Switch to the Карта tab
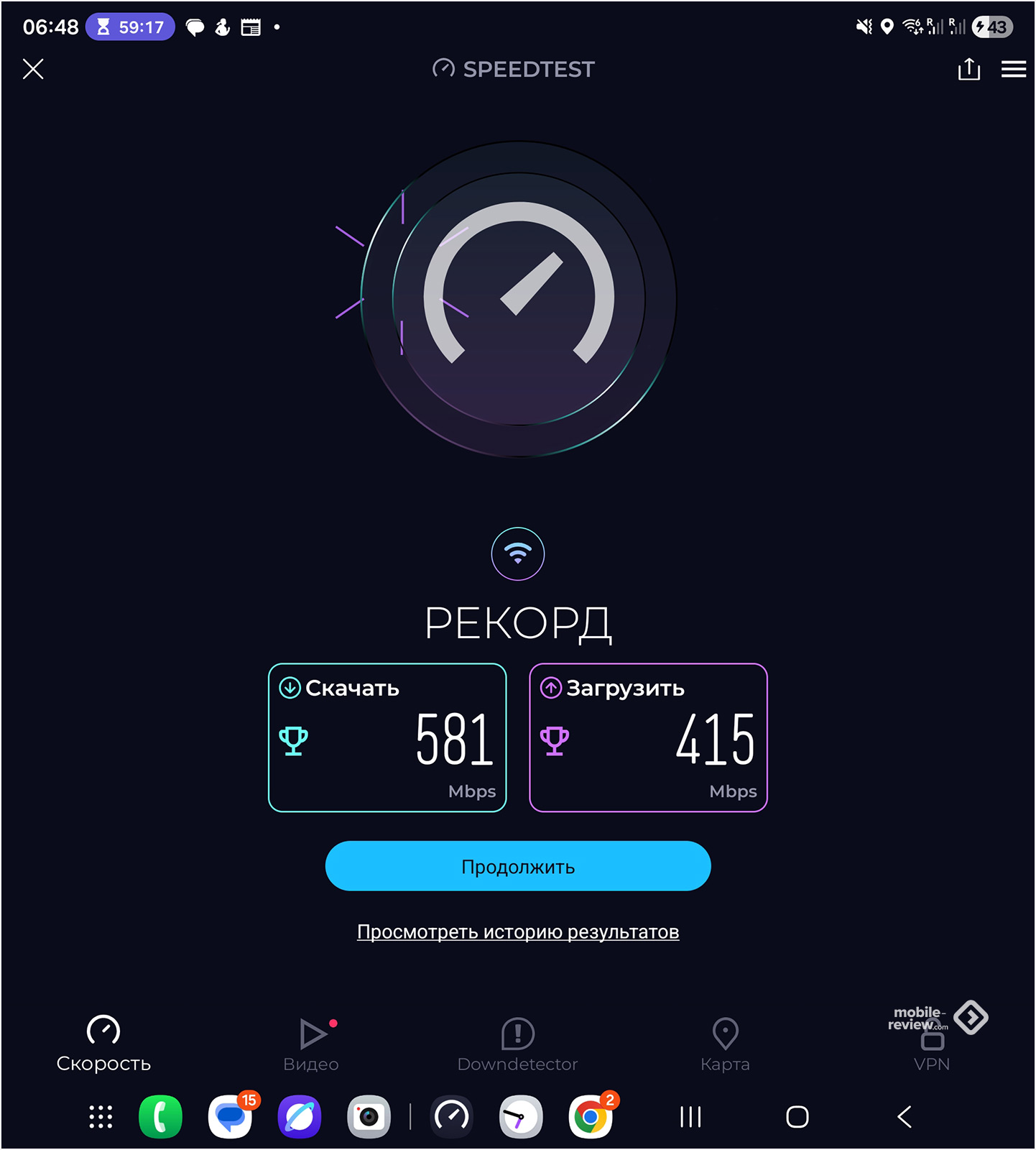1036x1150 pixels. (x=725, y=1044)
